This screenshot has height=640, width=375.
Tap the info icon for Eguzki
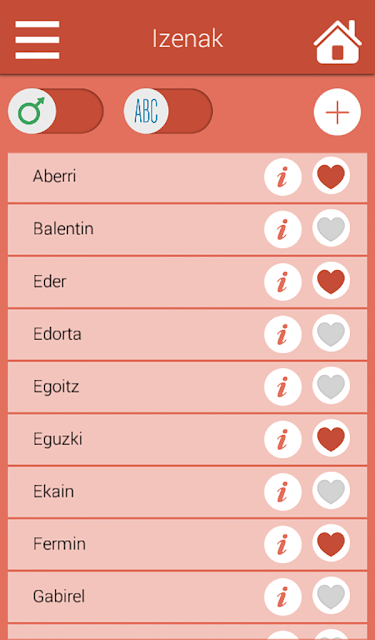pos(283,440)
